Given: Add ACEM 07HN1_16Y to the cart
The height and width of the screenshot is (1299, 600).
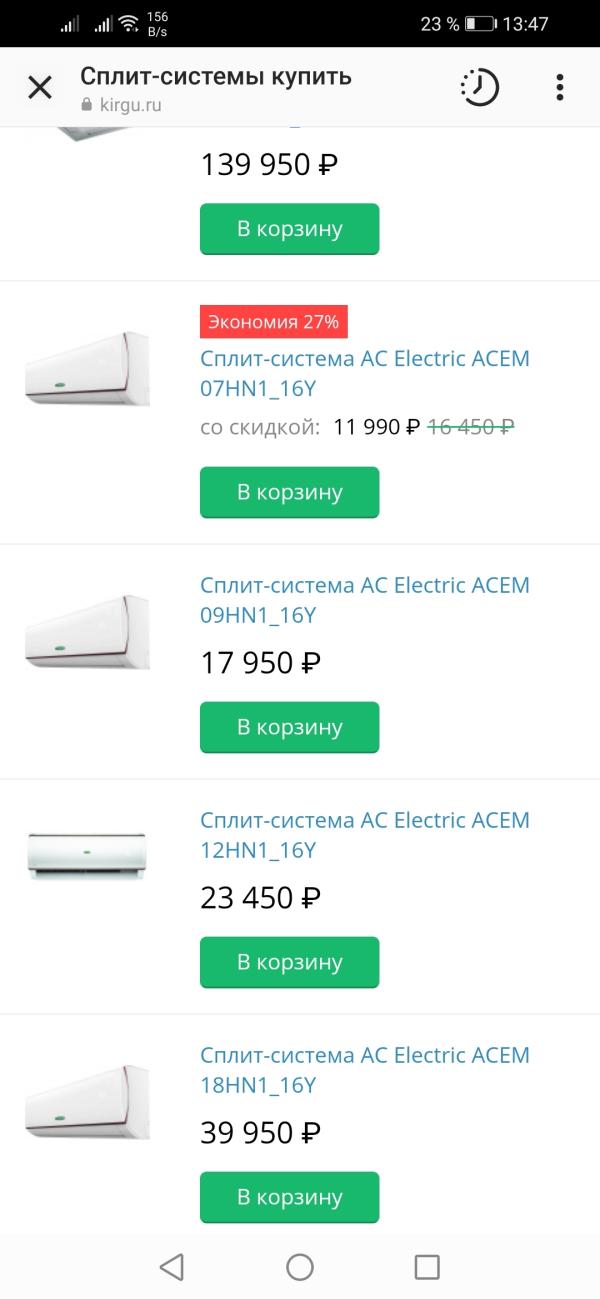Looking at the screenshot, I should point(289,492).
